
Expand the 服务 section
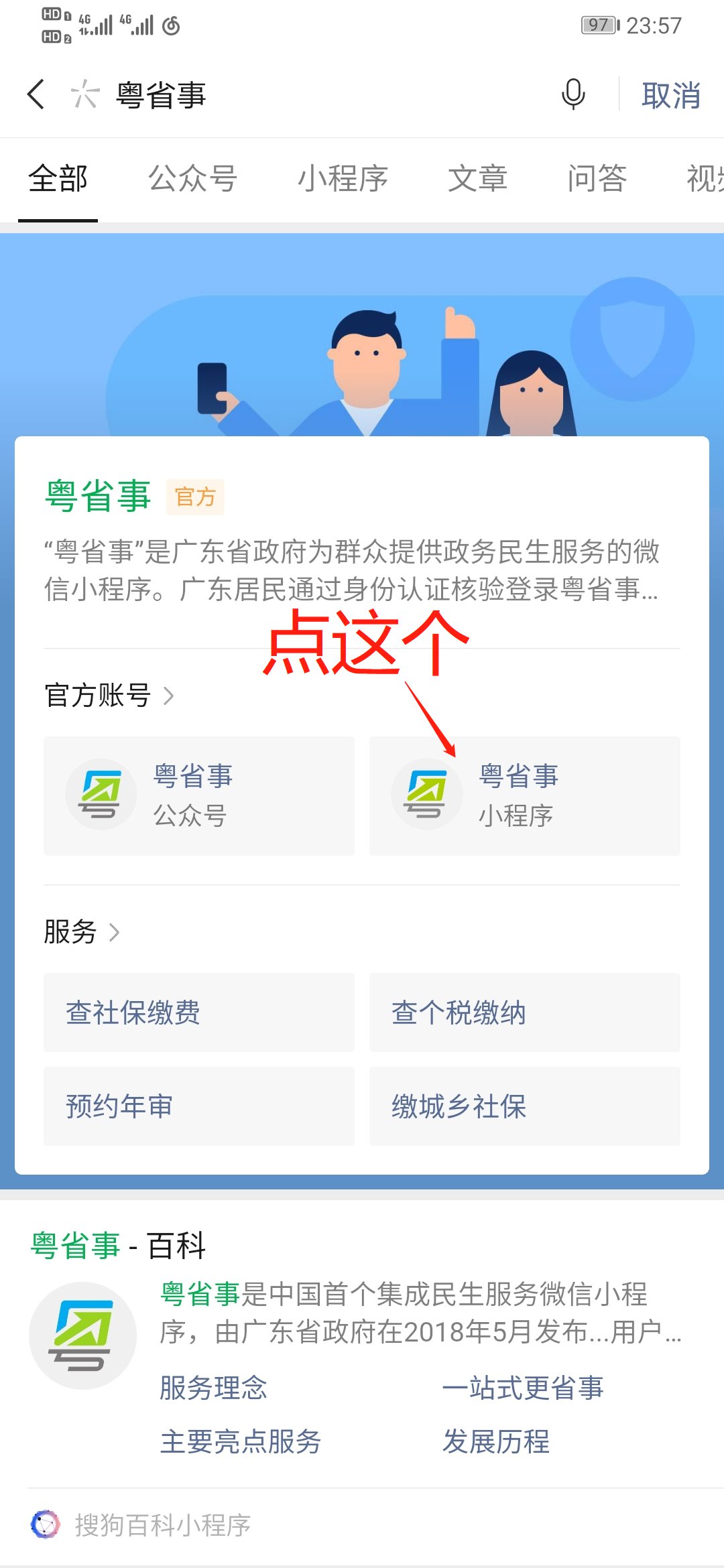coord(82,932)
